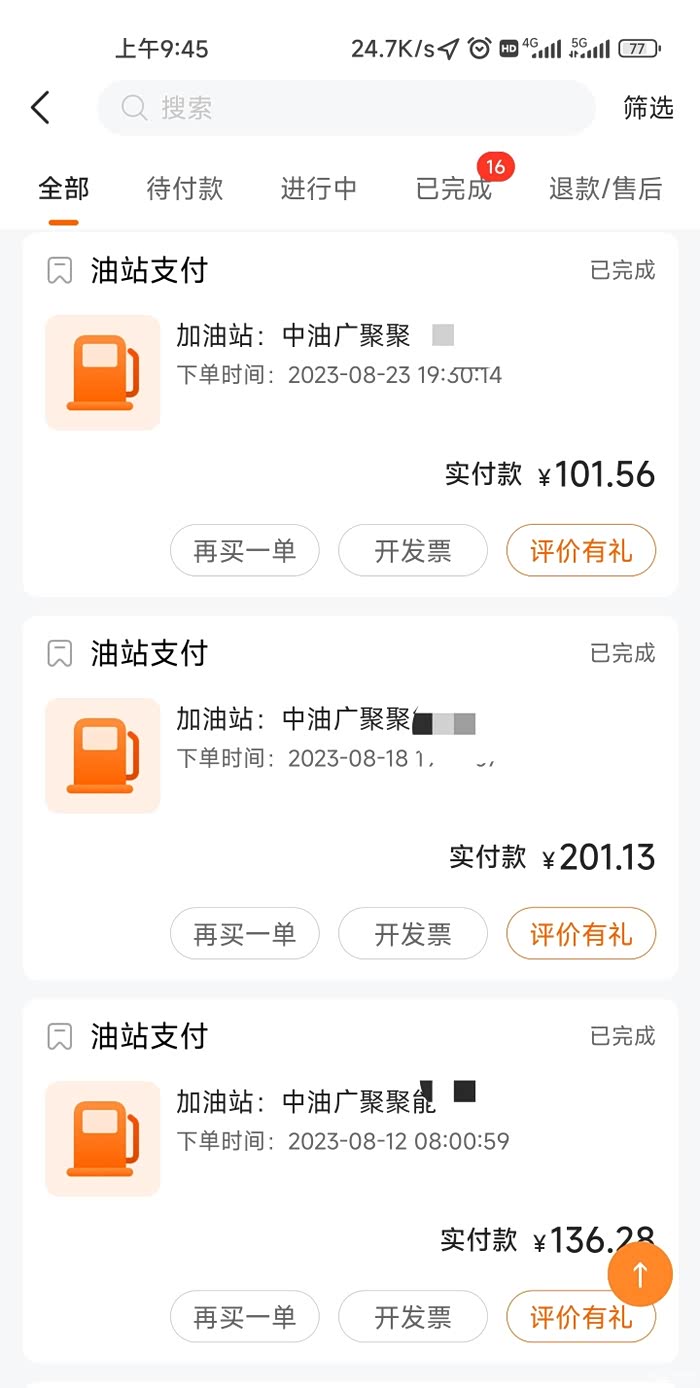
Task: Go back using the top-left arrow
Action: click(x=40, y=108)
